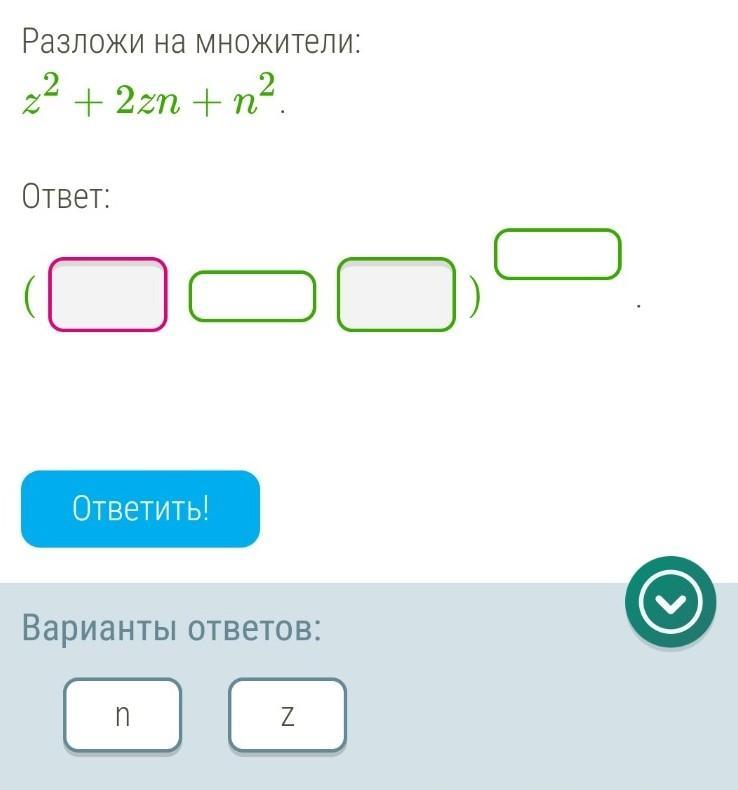This screenshot has height=790, width=738.
Task: Select answer option z
Action: point(287,714)
